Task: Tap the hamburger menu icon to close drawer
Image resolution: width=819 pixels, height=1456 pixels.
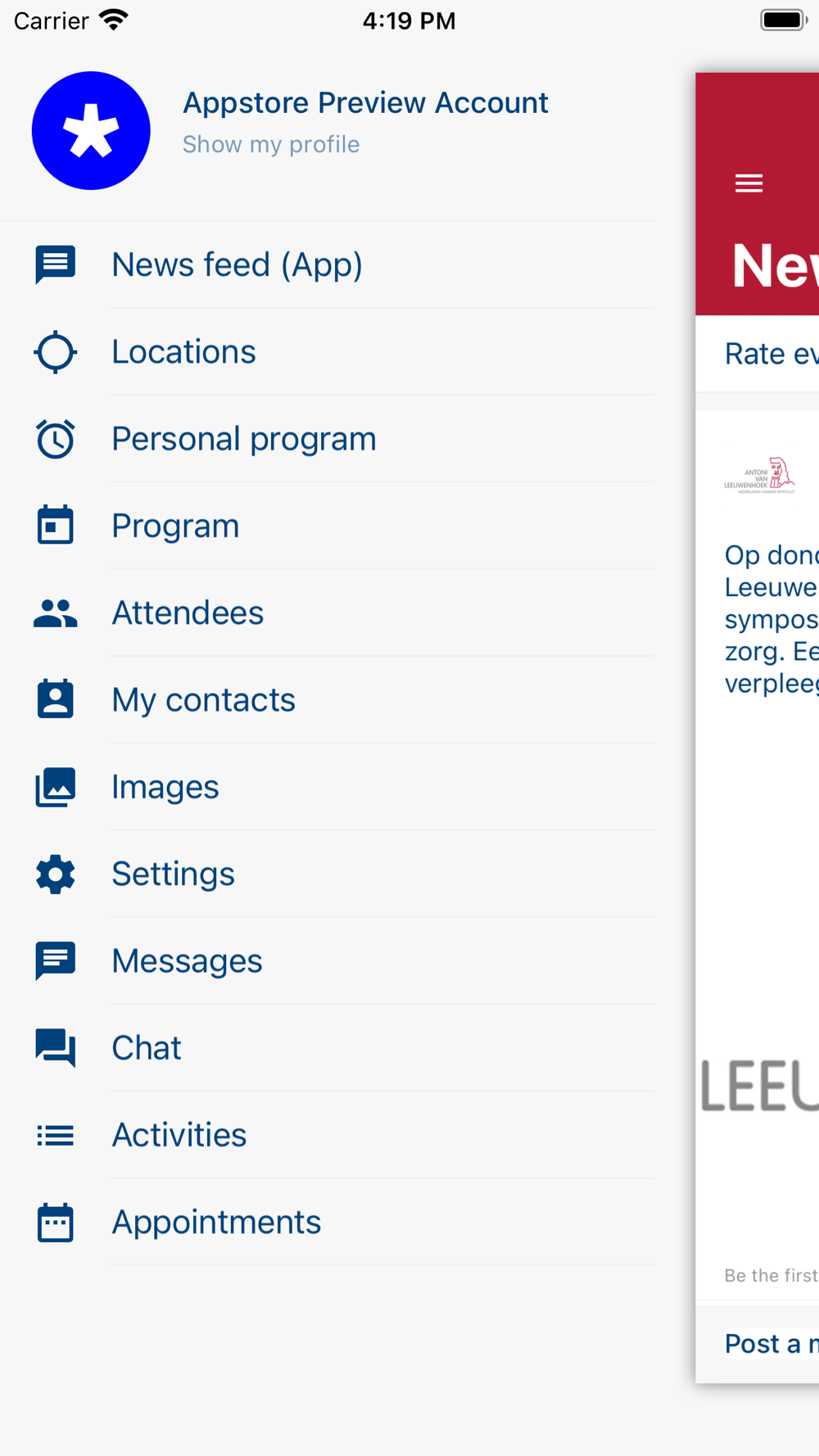Action: pos(749,183)
